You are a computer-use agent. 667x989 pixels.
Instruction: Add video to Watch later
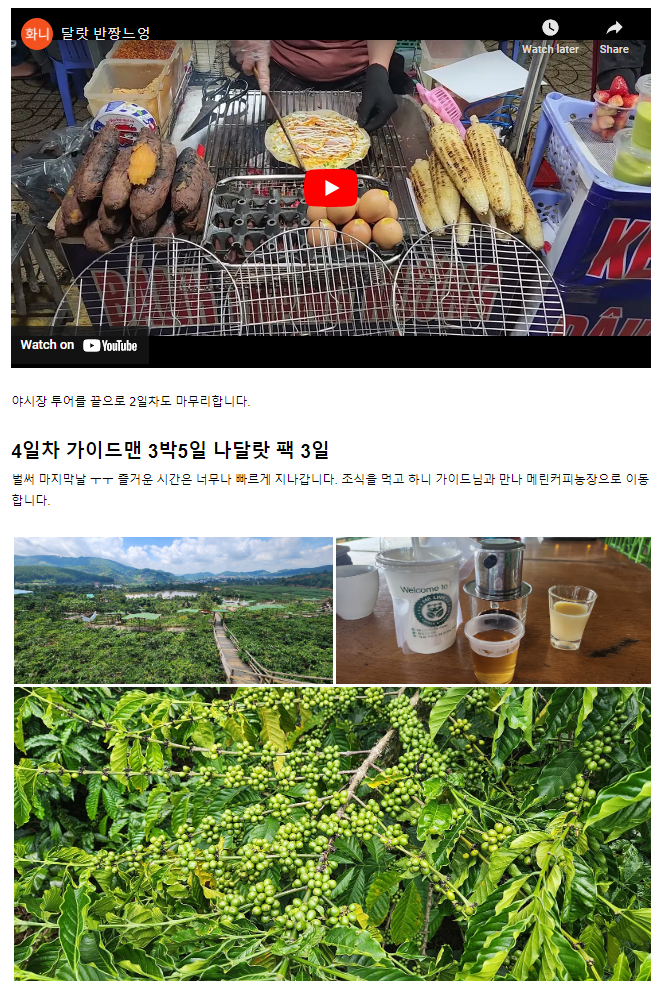click(x=550, y=35)
